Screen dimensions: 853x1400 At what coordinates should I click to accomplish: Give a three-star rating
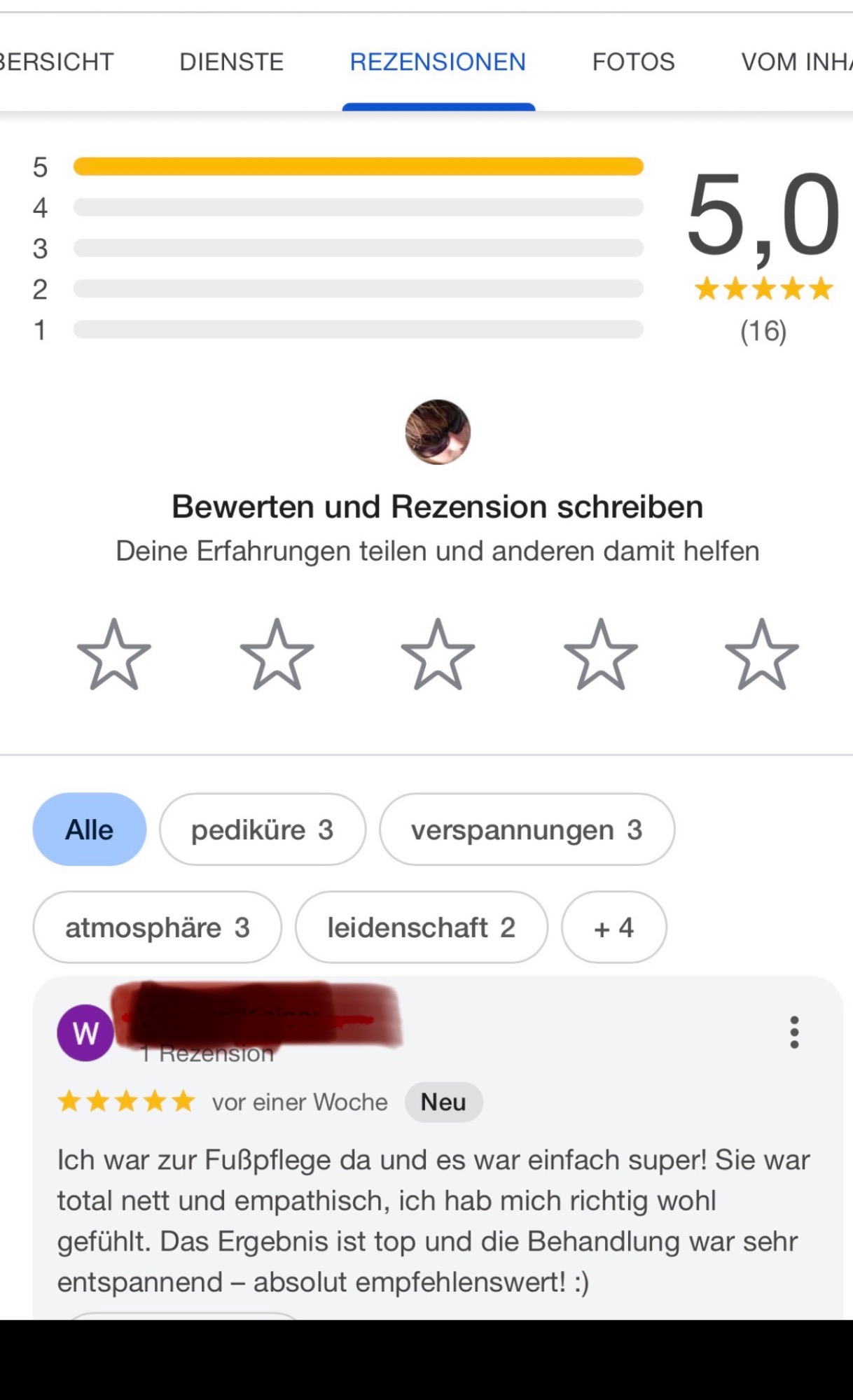click(438, 655)
